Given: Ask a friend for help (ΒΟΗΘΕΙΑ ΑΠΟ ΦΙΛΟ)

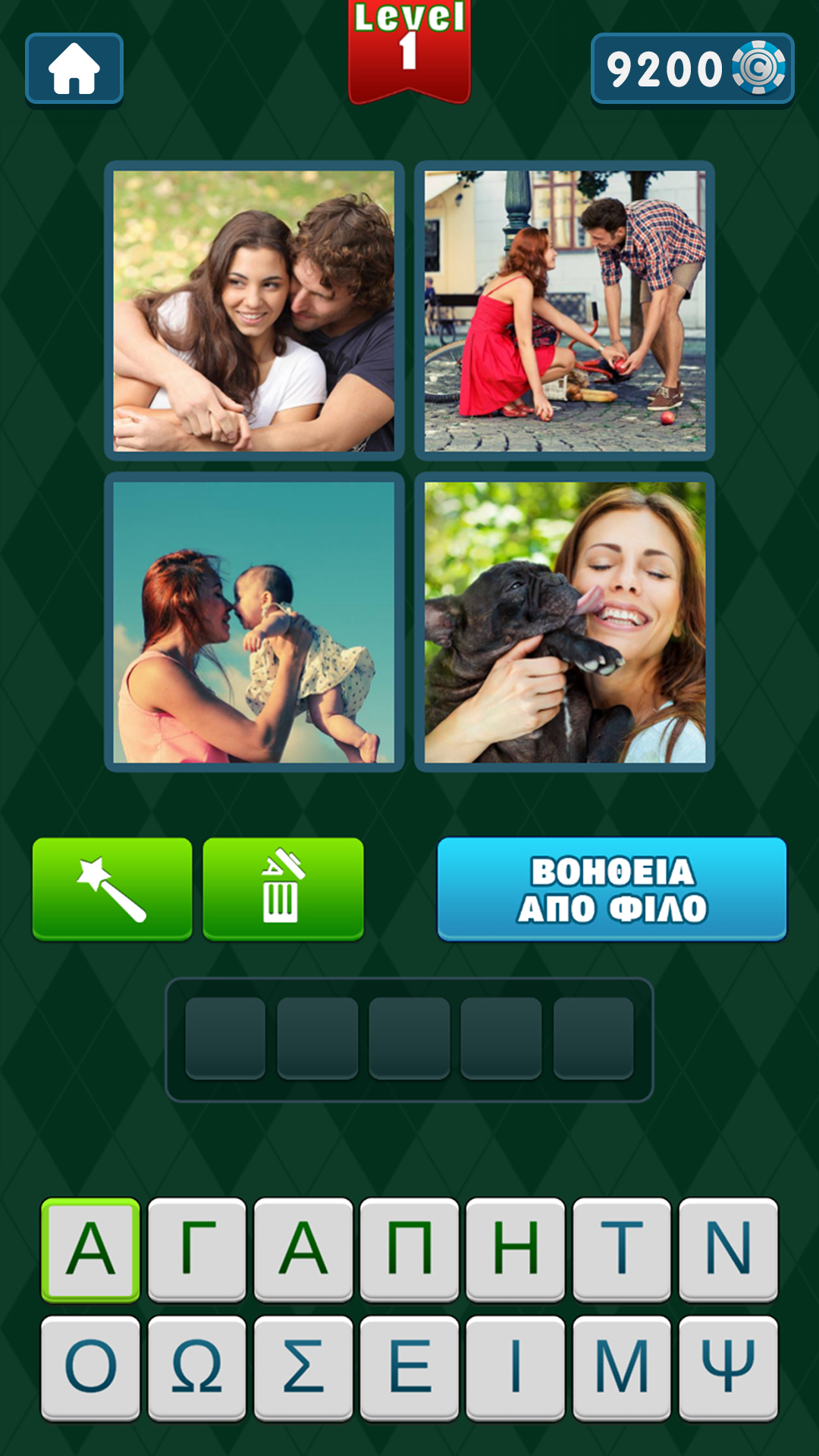Looking at the screenshot, I should click(611, 889).
